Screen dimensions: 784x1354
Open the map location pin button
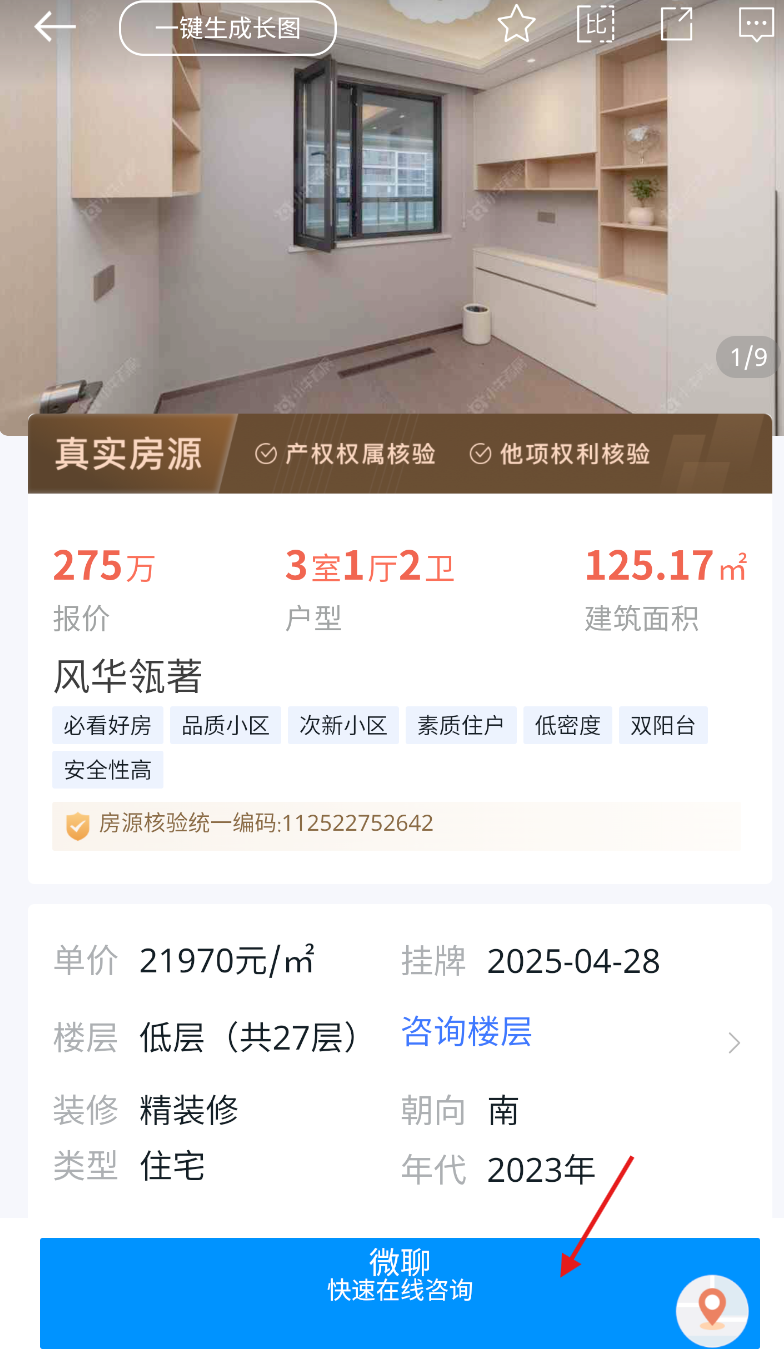pyautogui.click(x=712, y=1310)
